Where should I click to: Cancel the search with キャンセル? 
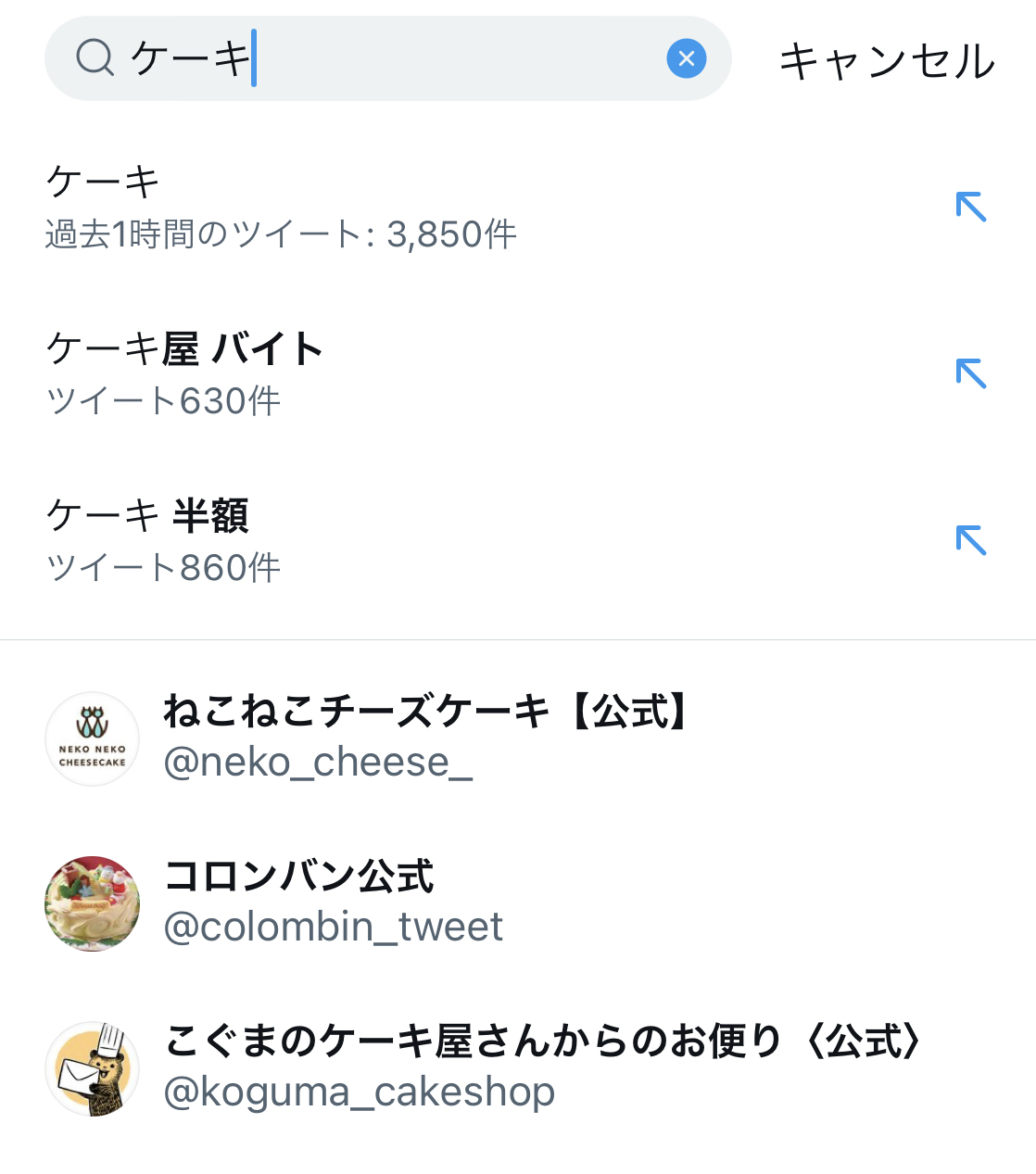tap(887, 60)
